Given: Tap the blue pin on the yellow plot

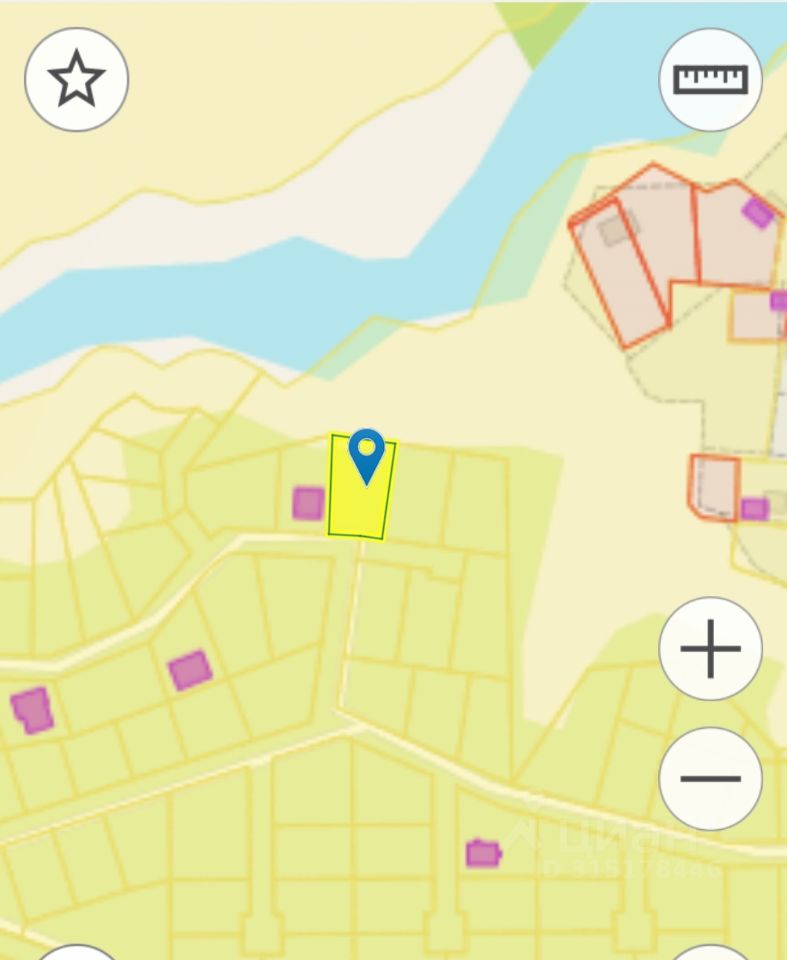Looking at the screenshot, I should tap(366, 453).
